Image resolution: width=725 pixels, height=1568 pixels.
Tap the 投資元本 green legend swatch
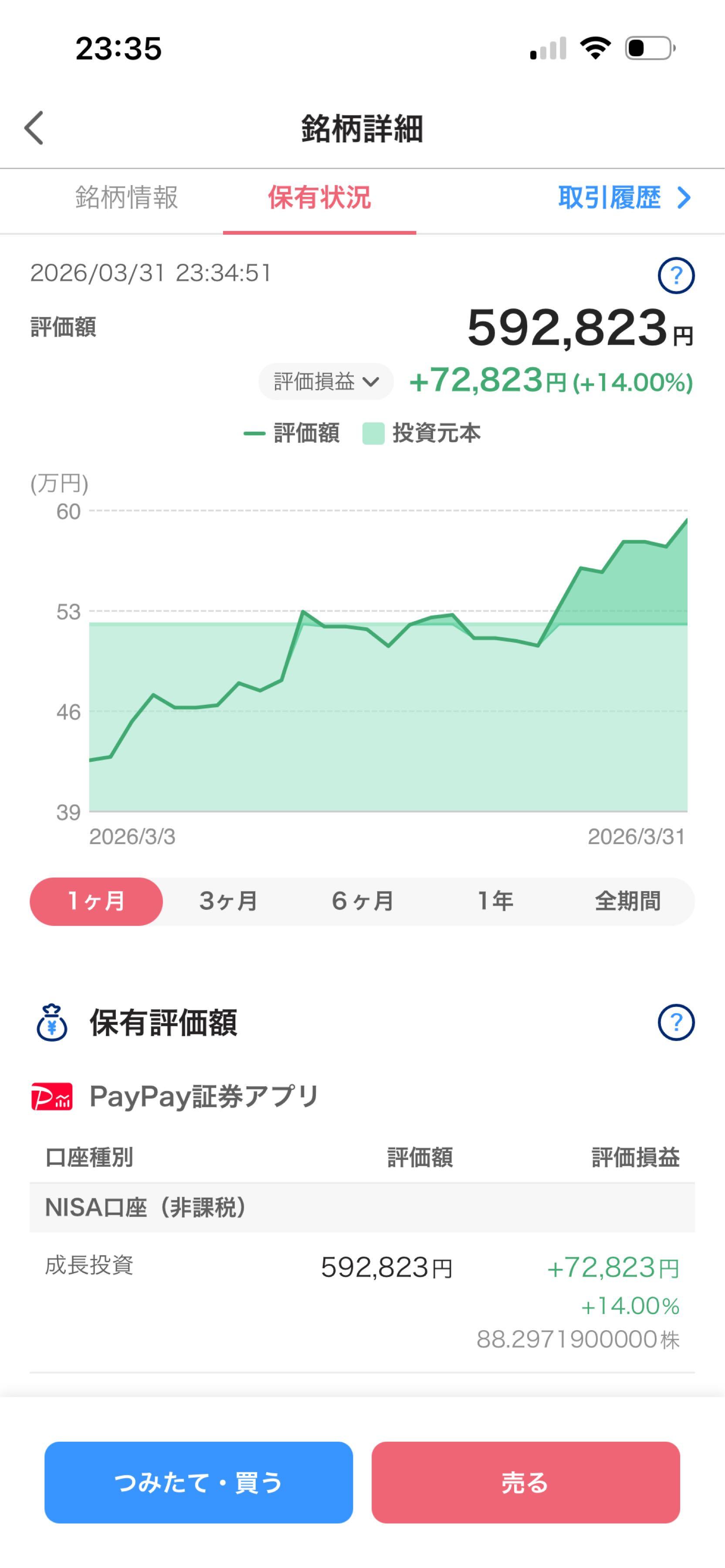pyautogui.click(x=373, y=433)
